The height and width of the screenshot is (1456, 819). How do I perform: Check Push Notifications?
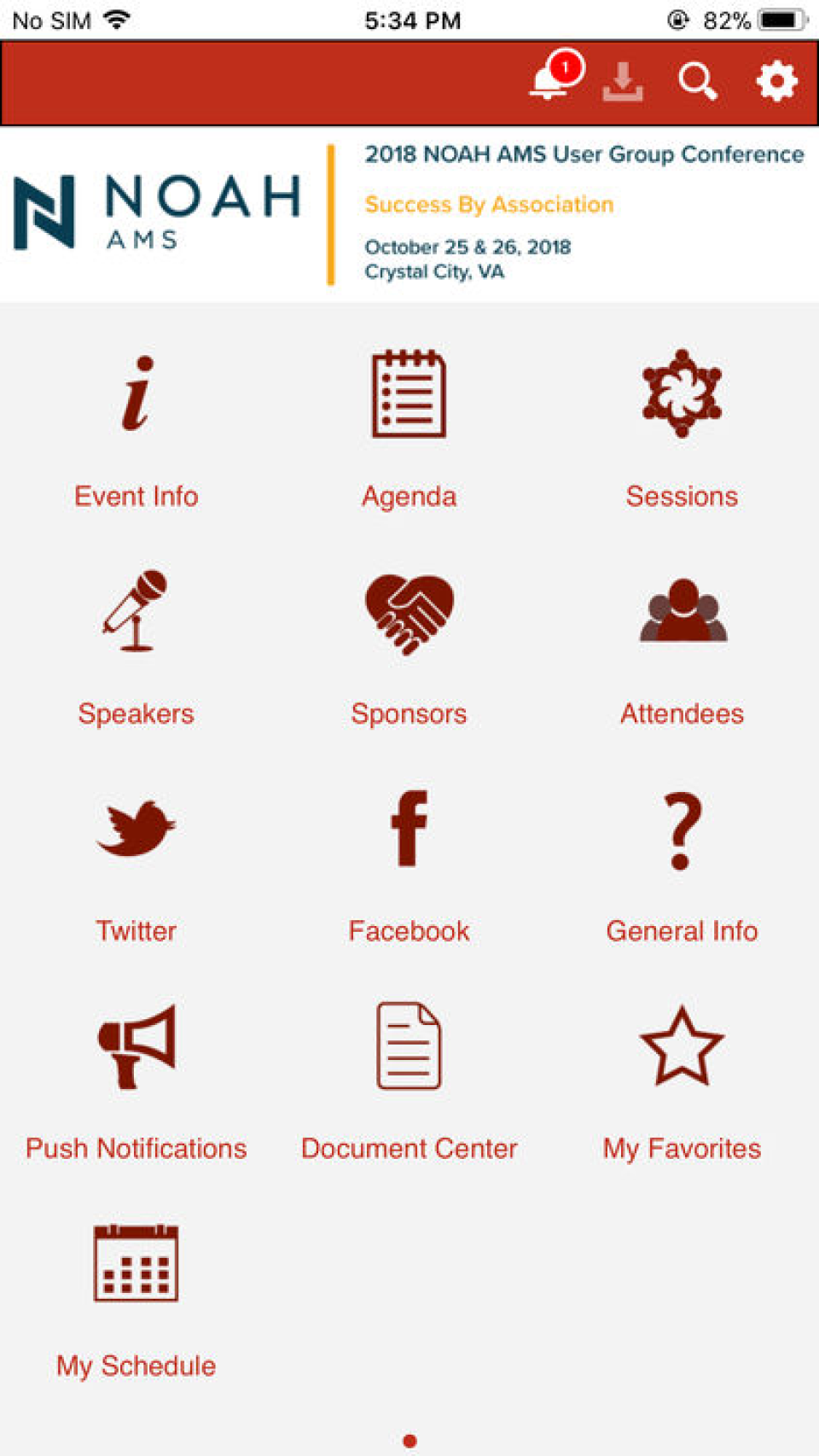[136, 1080]
